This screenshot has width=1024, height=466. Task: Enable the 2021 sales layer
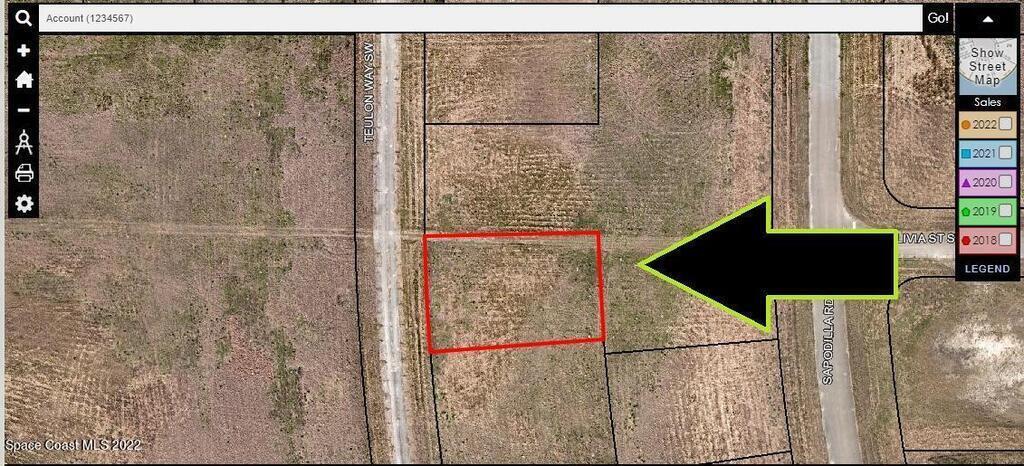point(1006,153)
